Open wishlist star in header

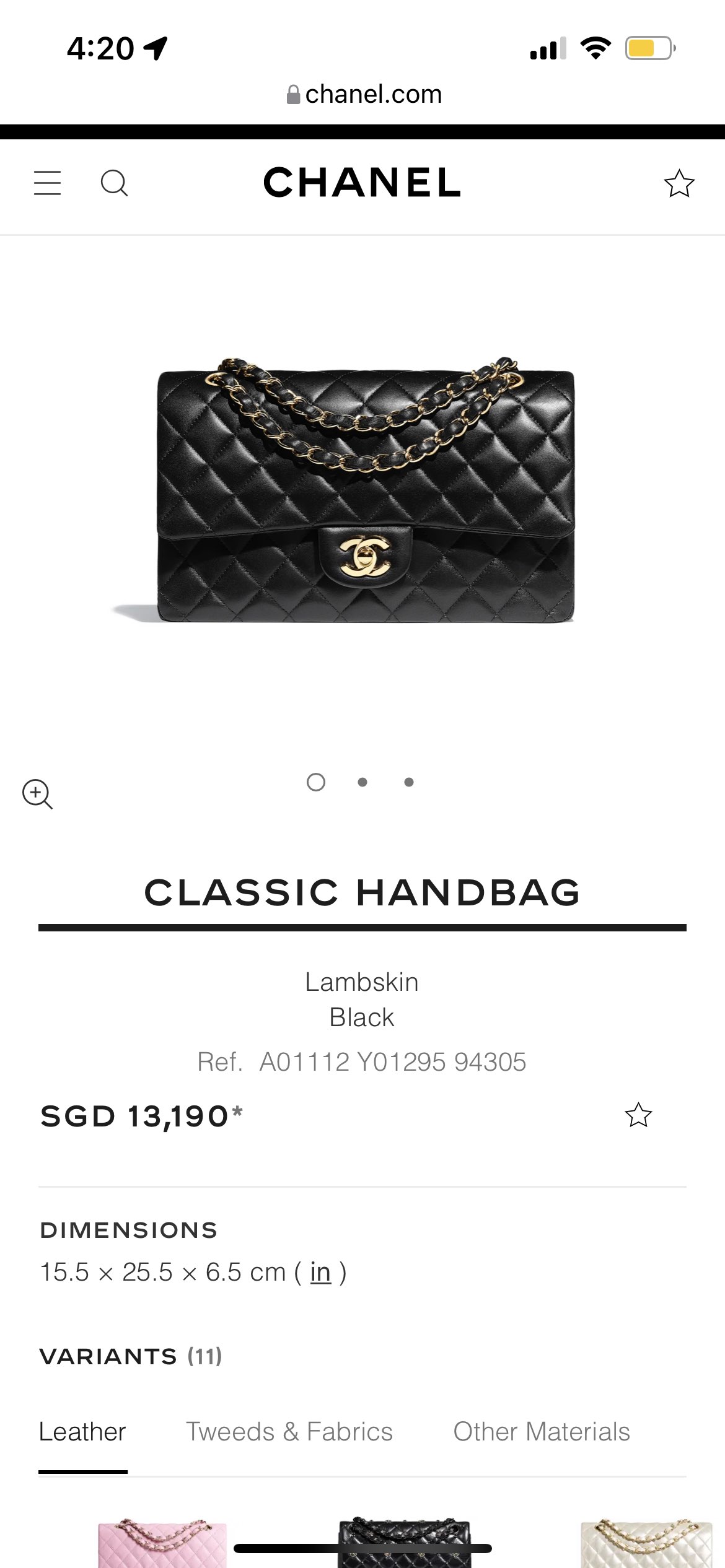coord(679,183)
